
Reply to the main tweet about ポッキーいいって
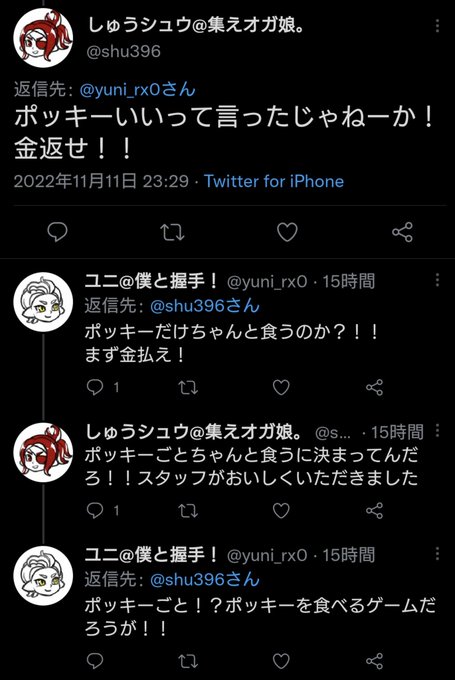(57, 232)
